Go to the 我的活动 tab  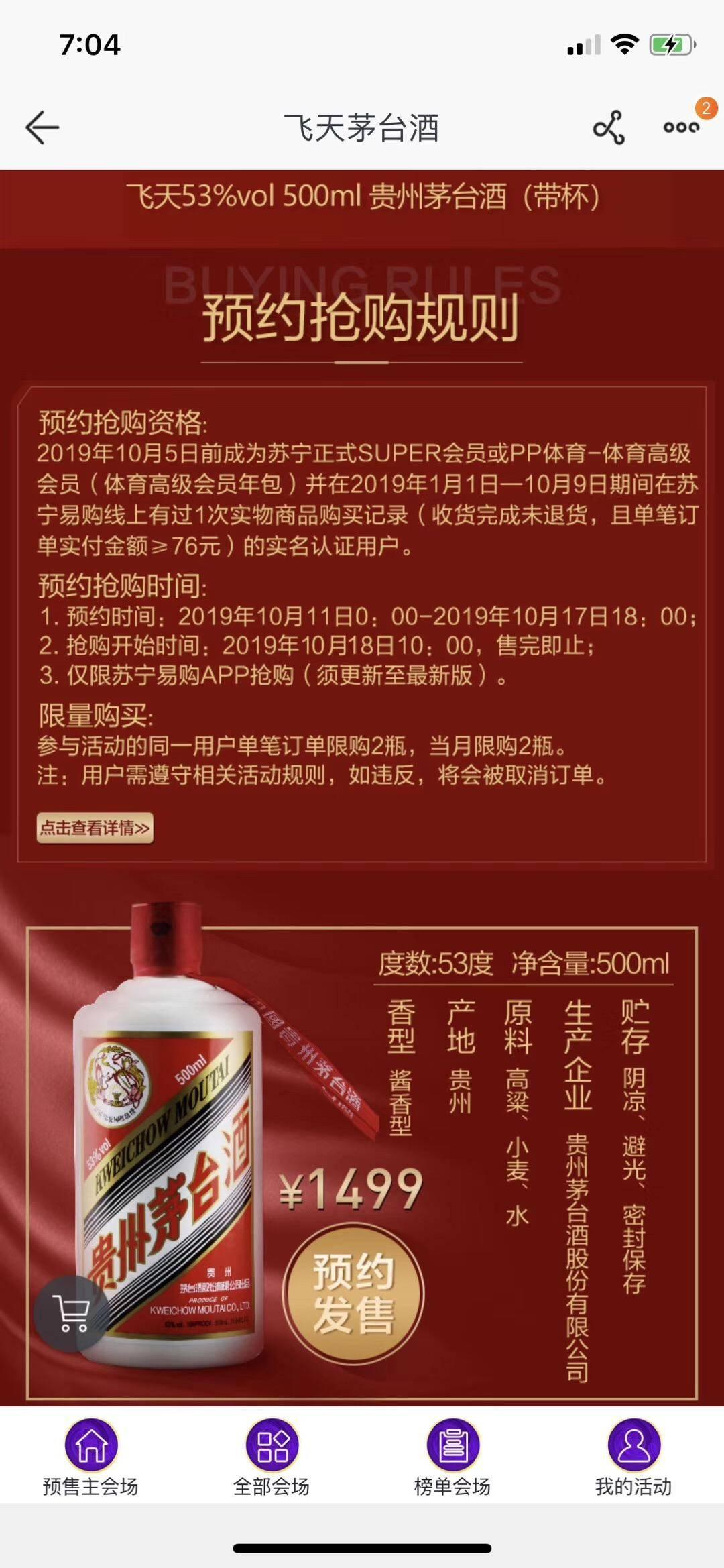(x=633, y=1457)
